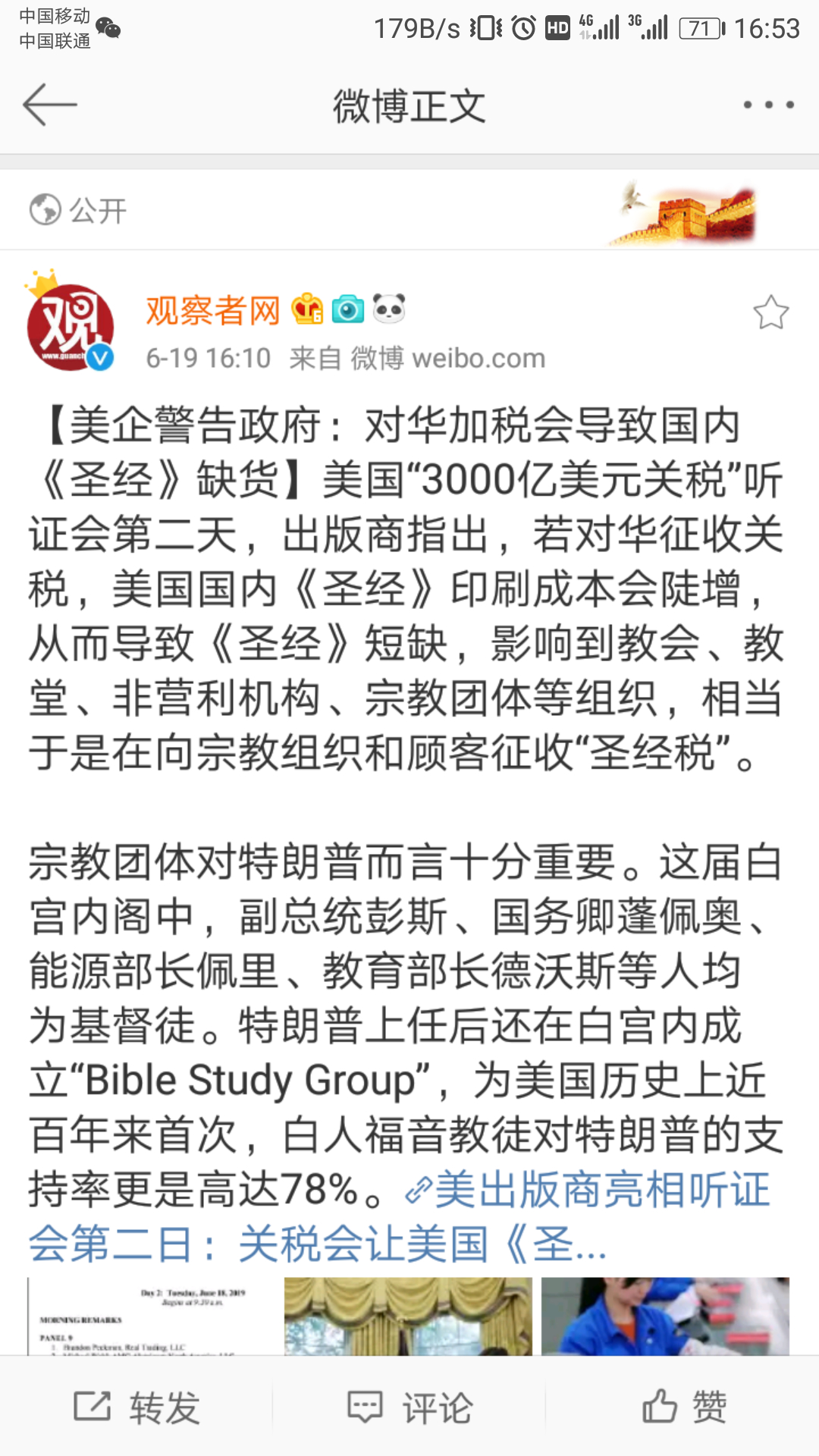This screenshot has width=819, height=1456.
Task: Open the yellow curtain photo
Action: 408,1316
